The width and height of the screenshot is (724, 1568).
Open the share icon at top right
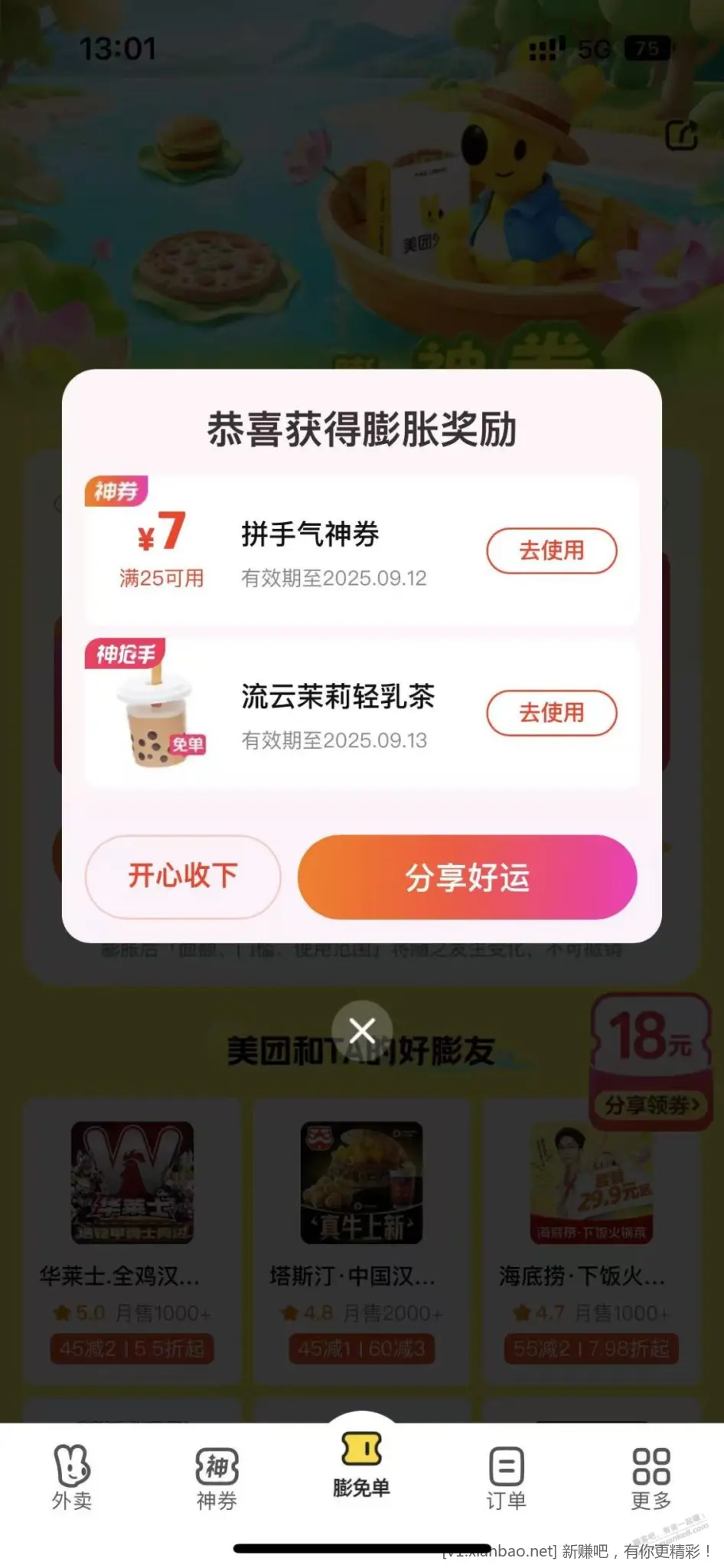(680, 136)
